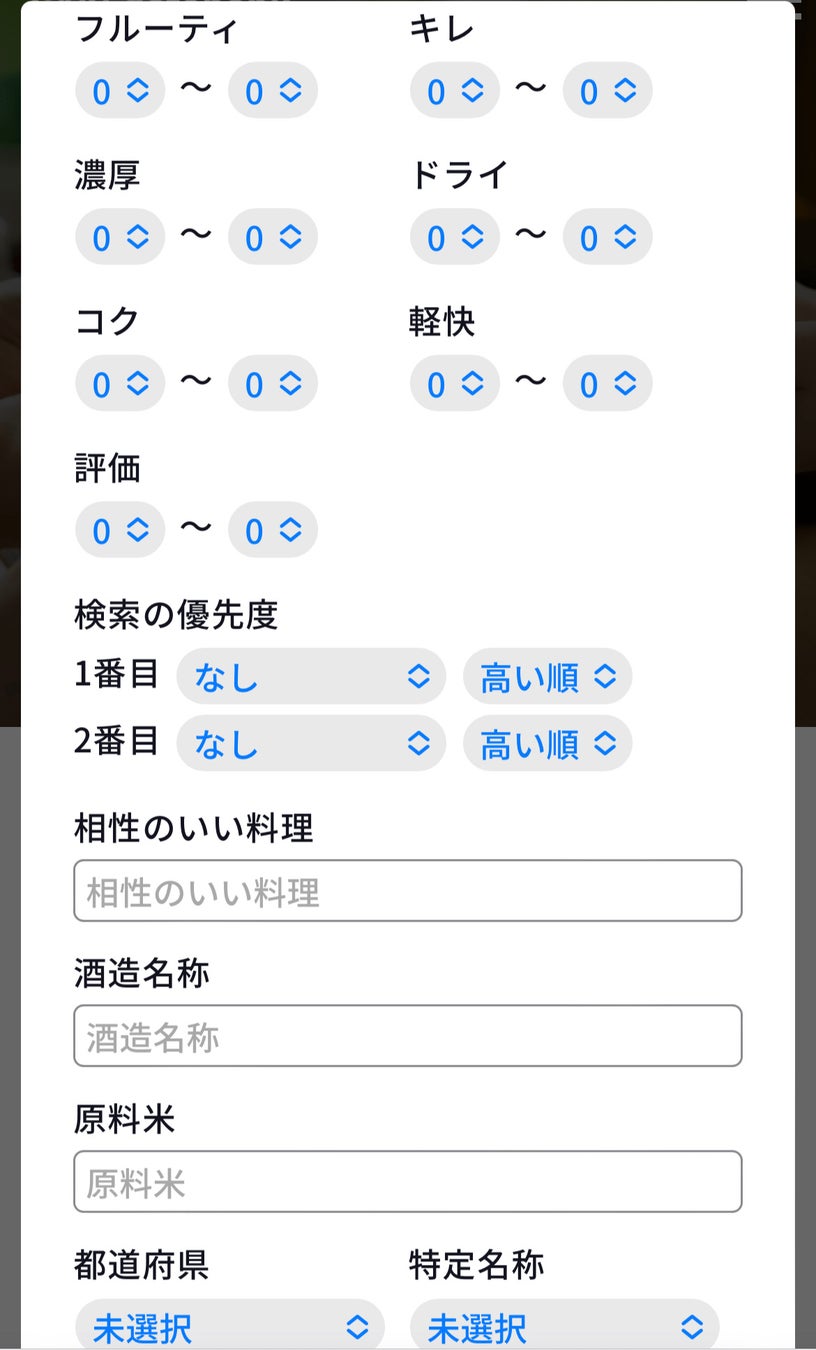Viewport: 816px width, 1350px height.
Task: Choose the 1番目 priority criterion dropdown
Action: [x=311, y=677]
